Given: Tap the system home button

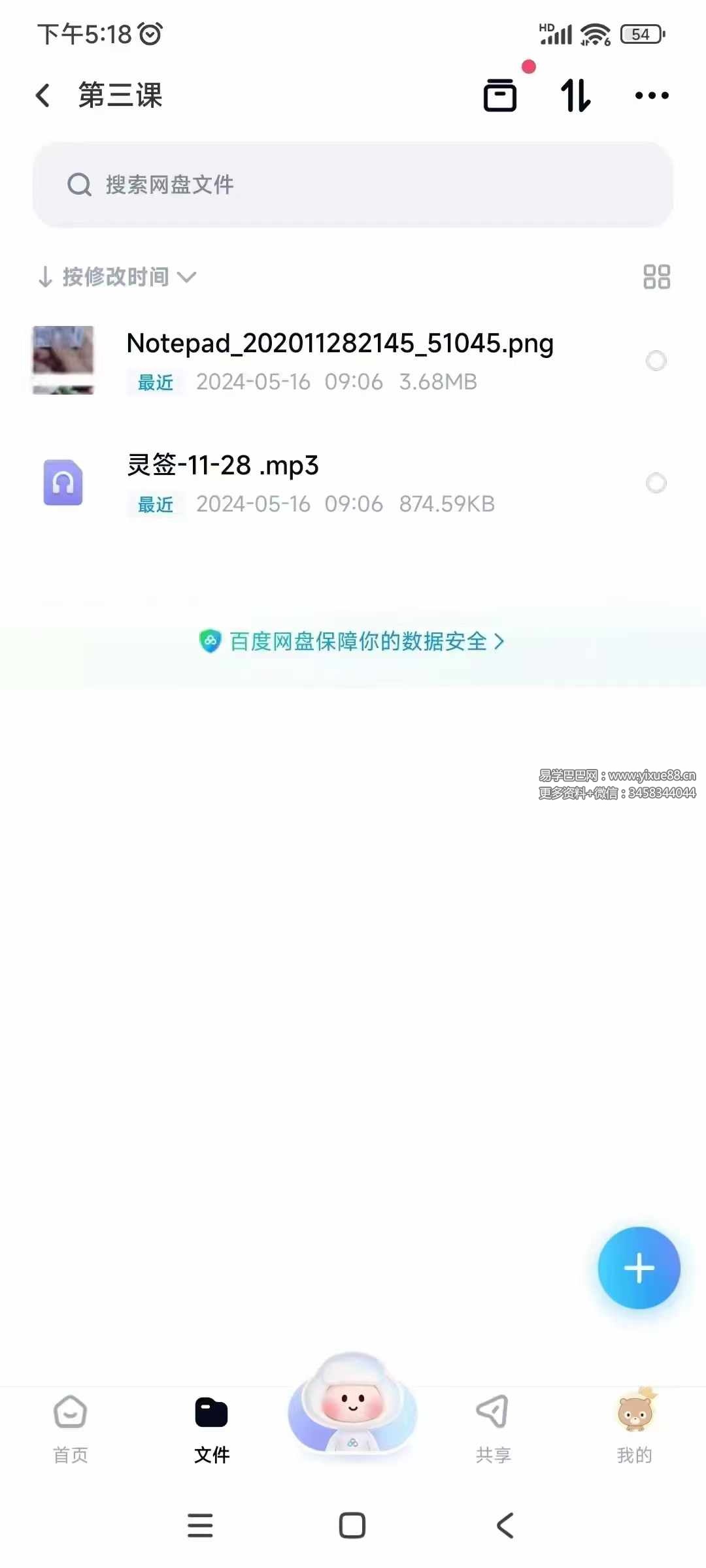Looking at the screenshot, I should coord(352,1526).
